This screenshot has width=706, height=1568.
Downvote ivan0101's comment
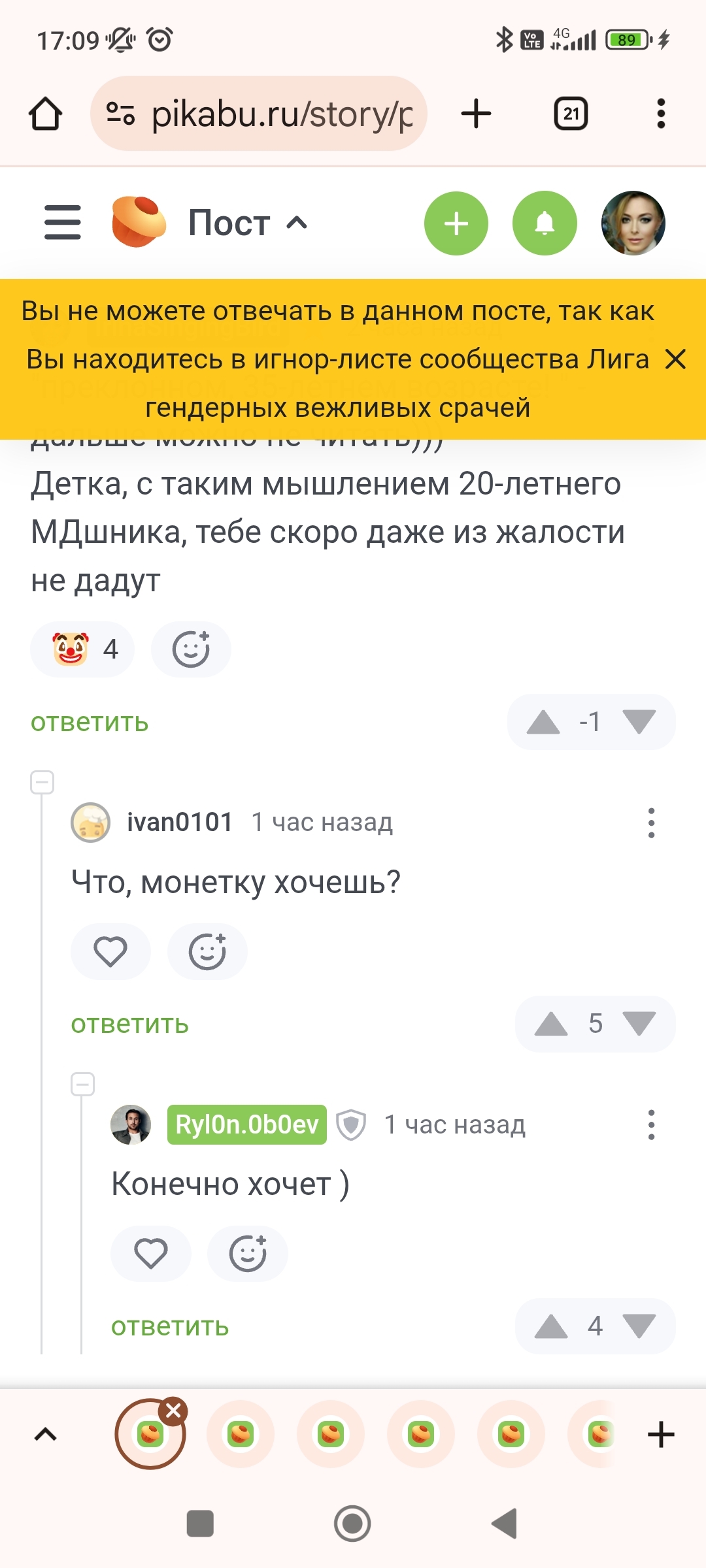pos(639,1024)
